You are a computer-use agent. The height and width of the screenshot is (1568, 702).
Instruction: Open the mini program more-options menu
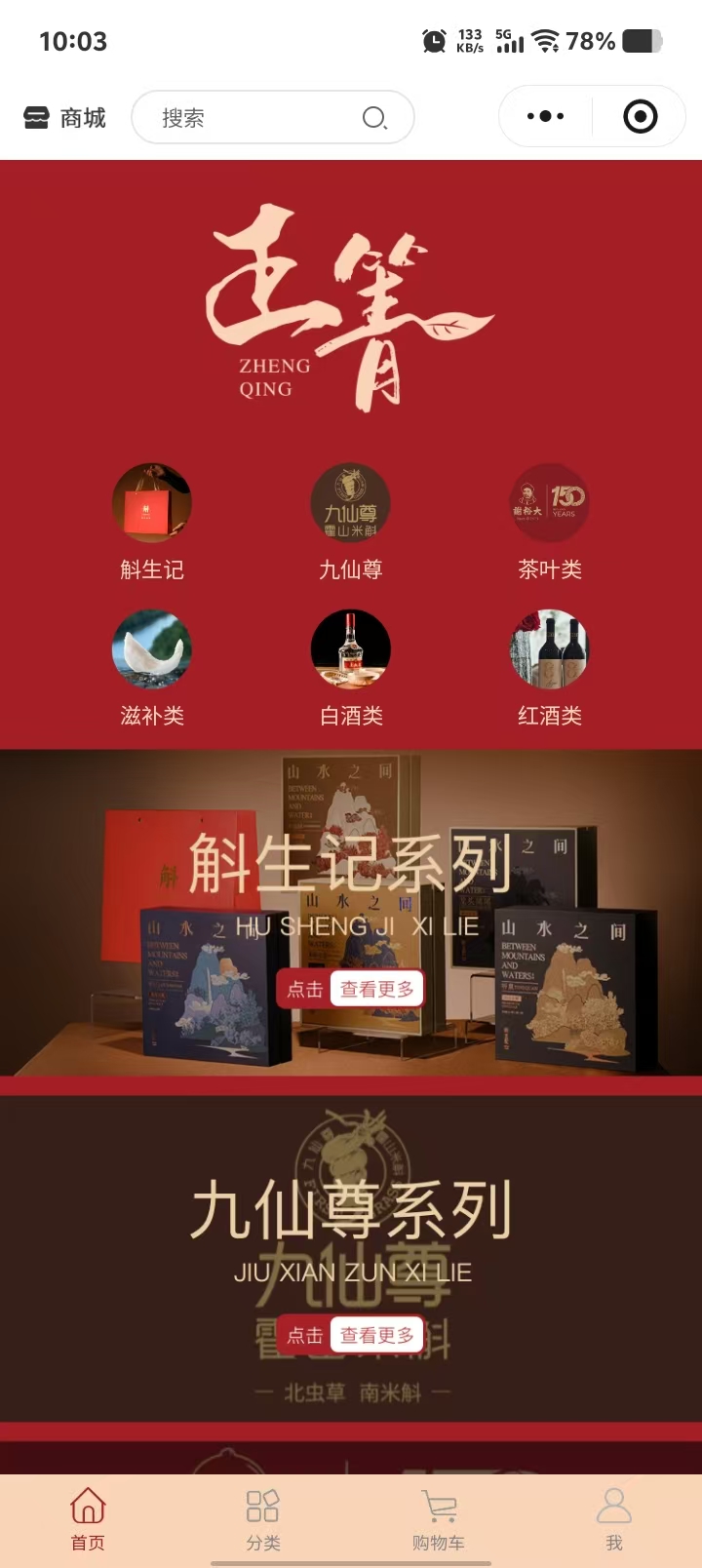545,116
